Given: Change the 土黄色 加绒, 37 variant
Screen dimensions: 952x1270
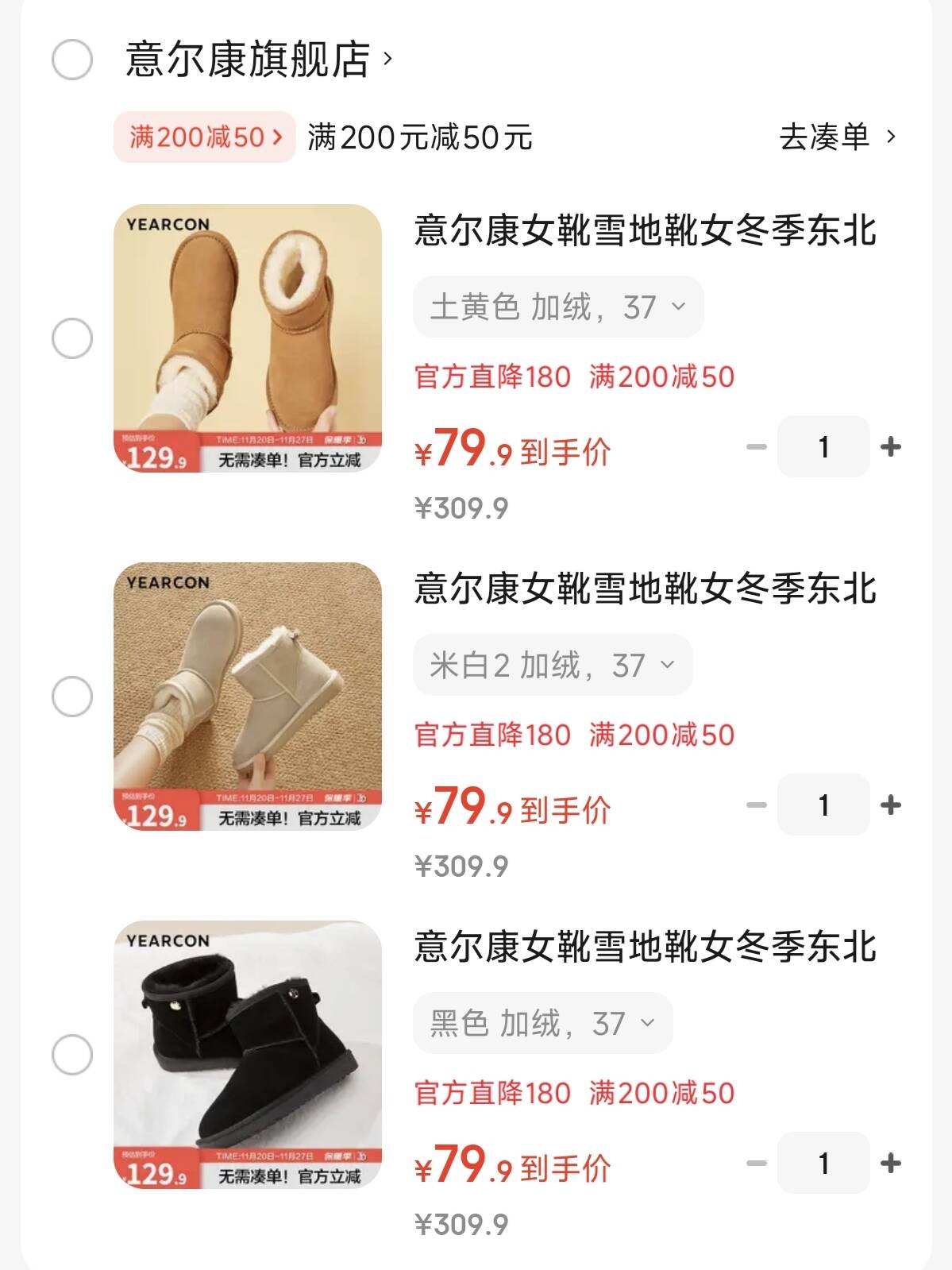Looking at the screenshot, I should pos(557,307).
